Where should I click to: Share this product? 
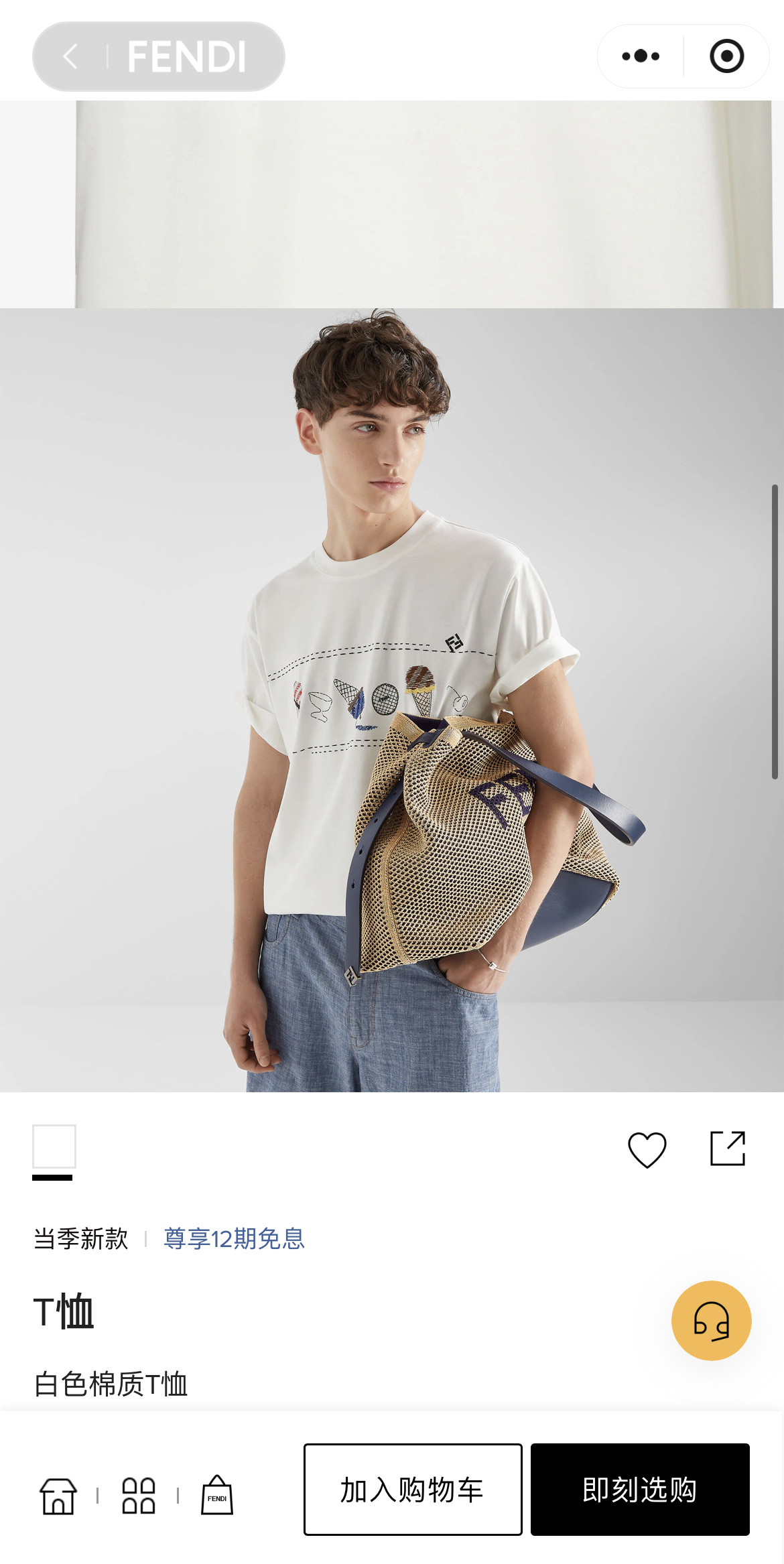click(727, 1149)
